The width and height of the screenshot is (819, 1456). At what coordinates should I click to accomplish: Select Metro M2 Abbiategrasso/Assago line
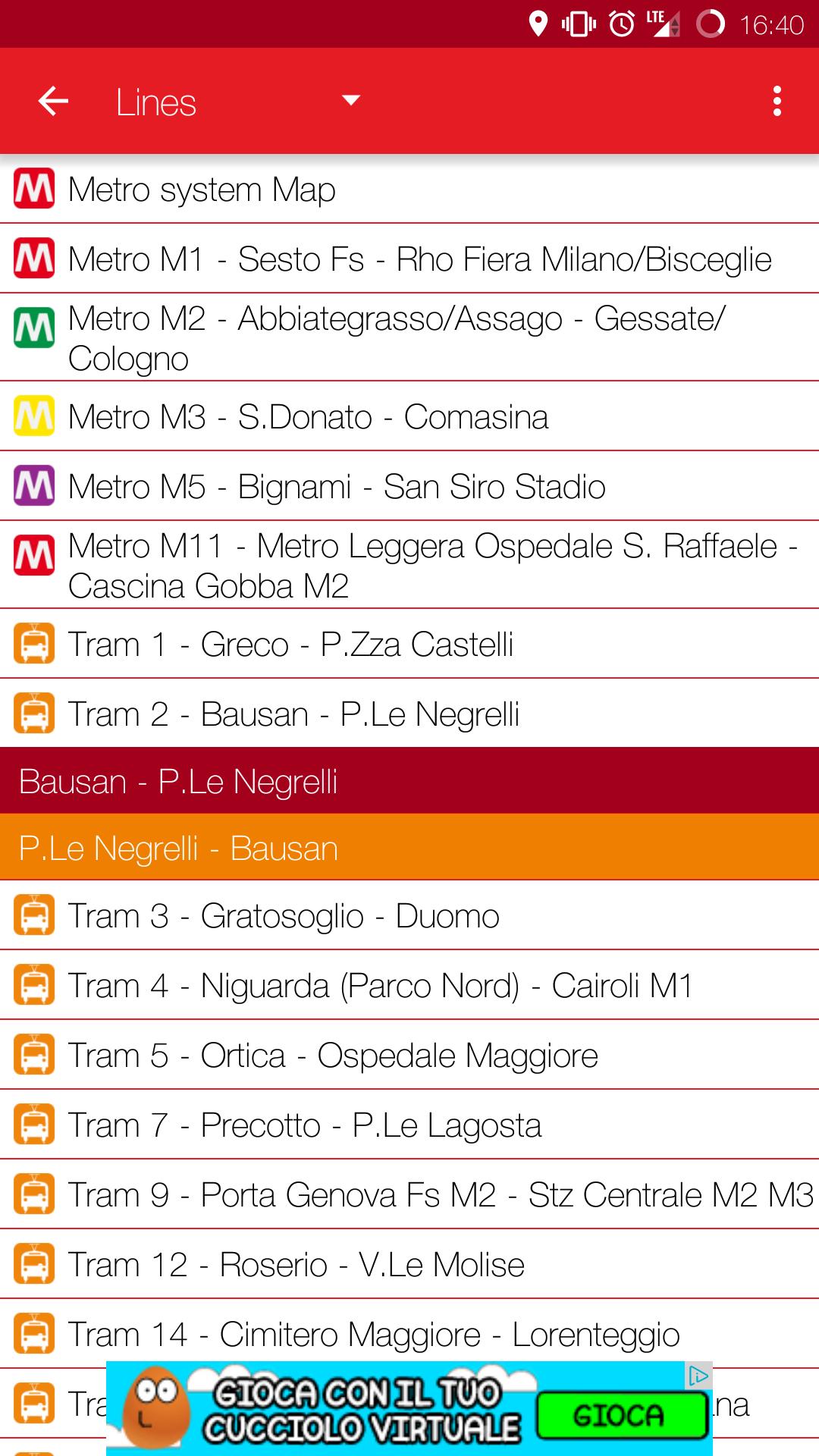(x=409, y=338)
